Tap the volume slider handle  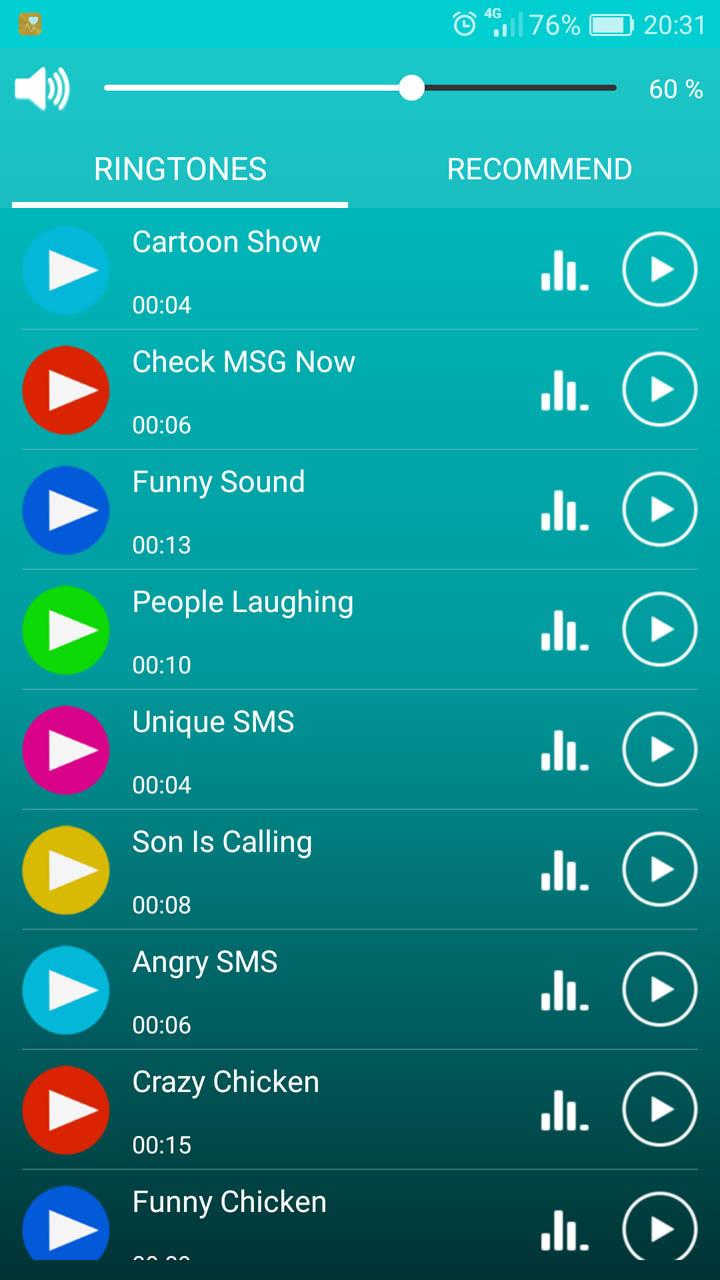click(411, 88)
